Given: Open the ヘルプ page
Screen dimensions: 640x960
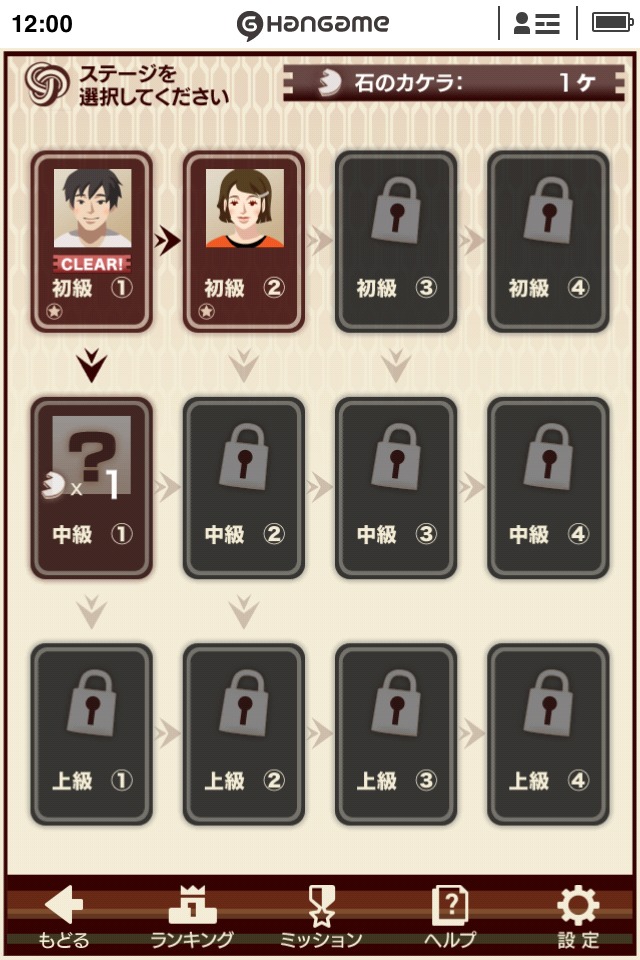Looking at the screenshot, I should click(x=449, y=917).
